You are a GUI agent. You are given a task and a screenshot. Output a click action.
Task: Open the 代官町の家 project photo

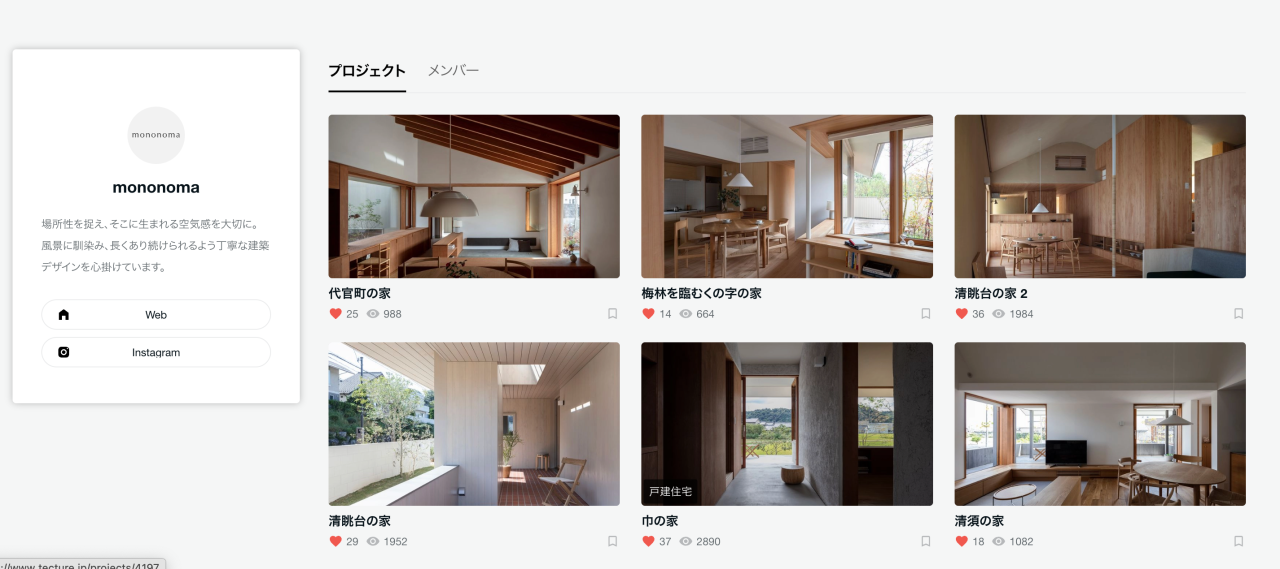point(474,196)
